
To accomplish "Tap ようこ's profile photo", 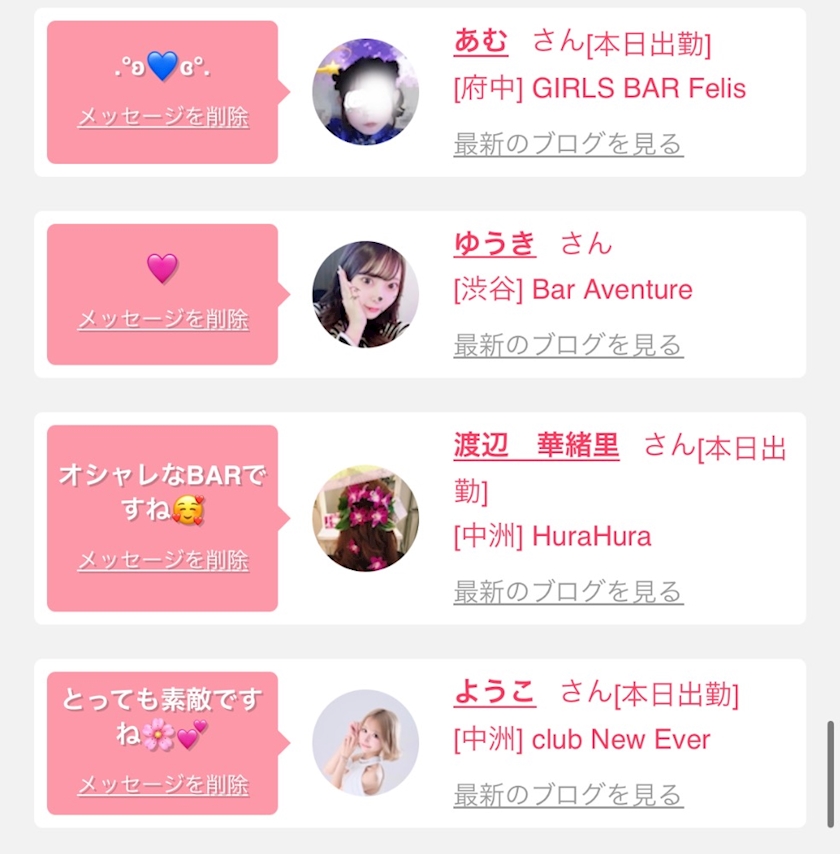I will 365,743.
